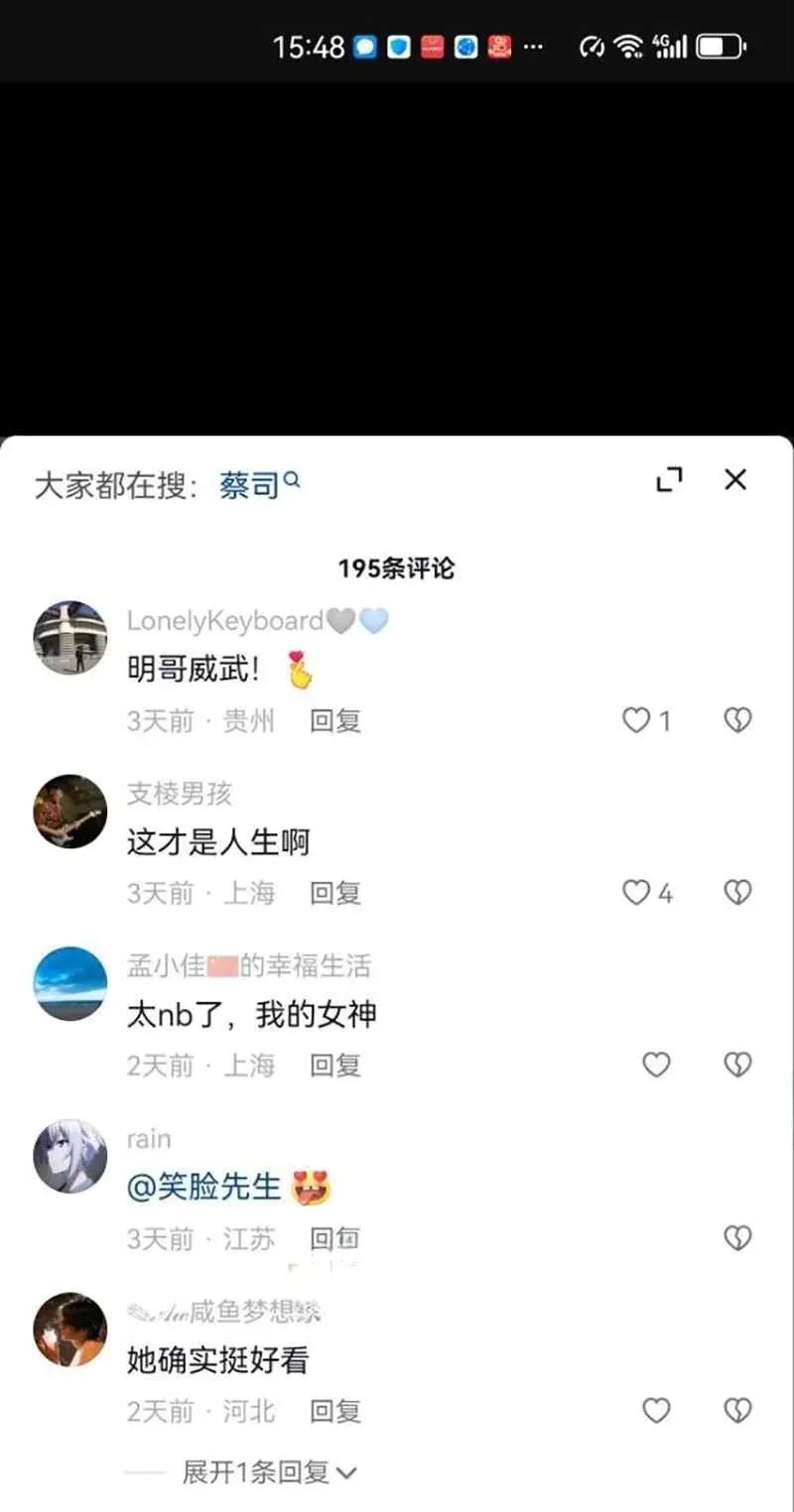This screenshot has width=794, height=1512.
Task: Dislike the comment 她确实挺好看
Action: coord(737,1410)
